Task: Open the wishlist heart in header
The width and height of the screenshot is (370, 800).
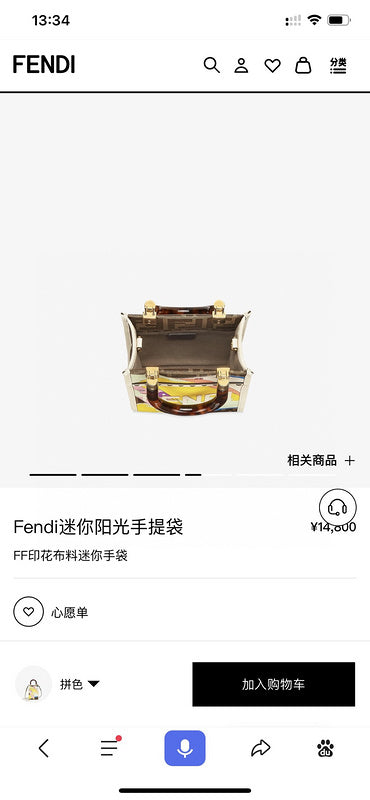Action: [272, 65]
